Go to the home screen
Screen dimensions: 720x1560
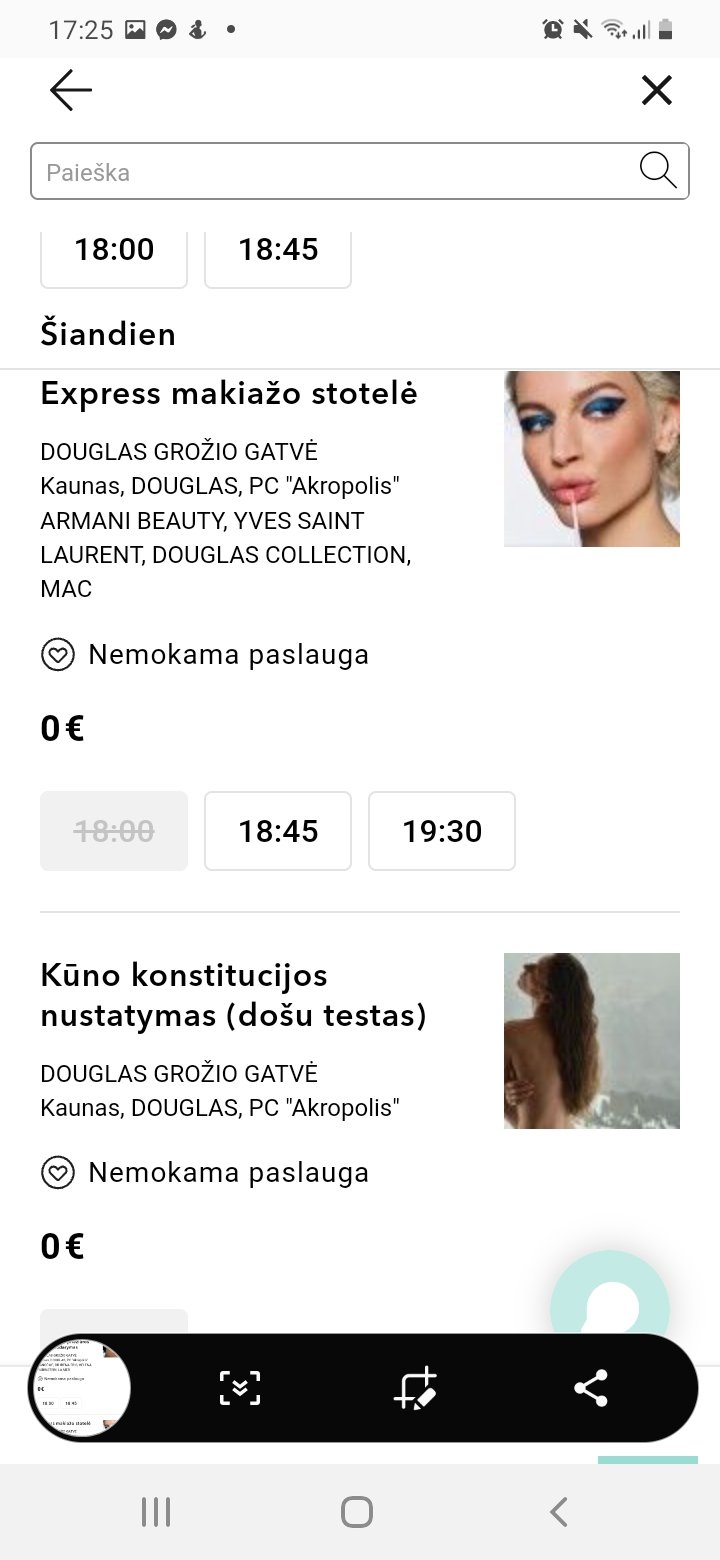[x=357, y=1511]
